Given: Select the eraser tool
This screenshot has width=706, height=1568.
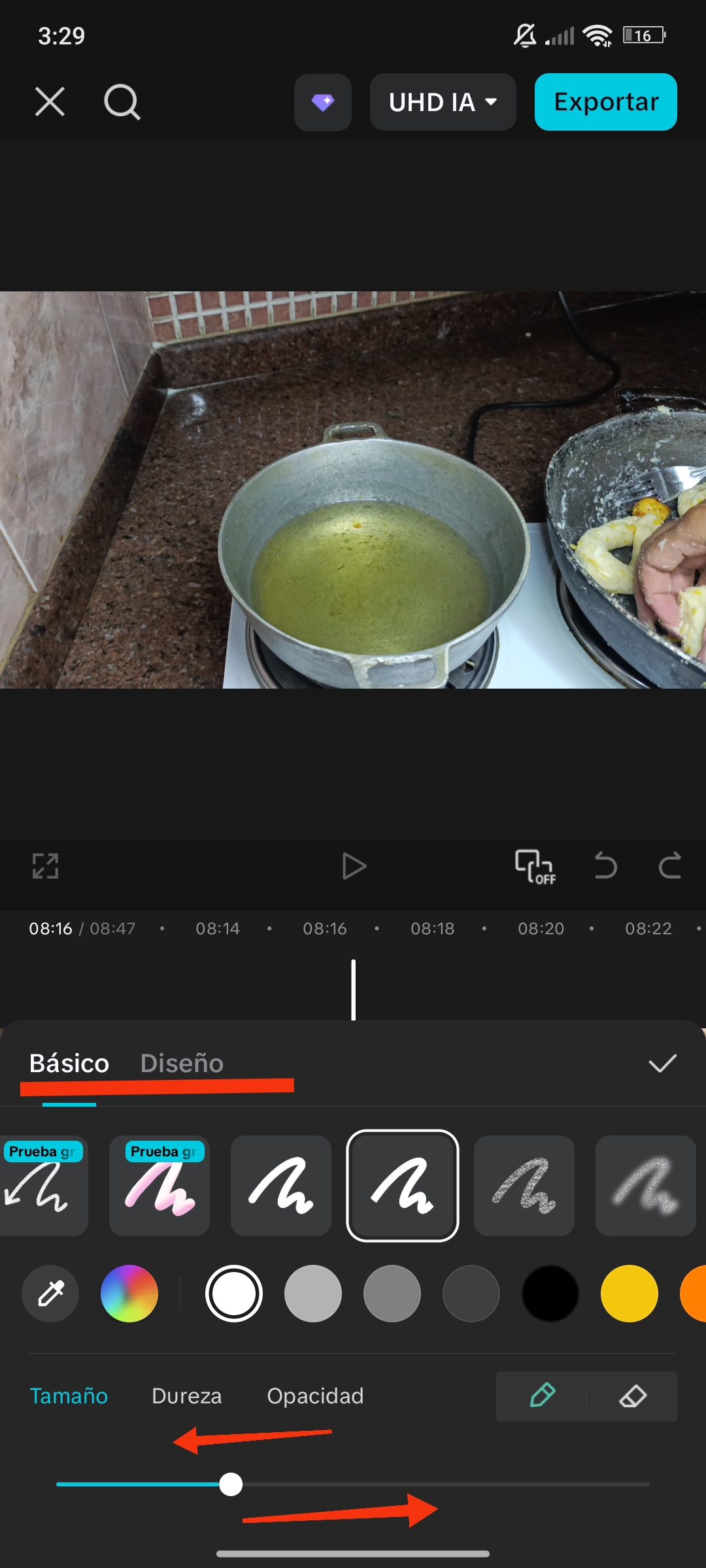Looking at the screenshot, I should tap(632, 1397).
